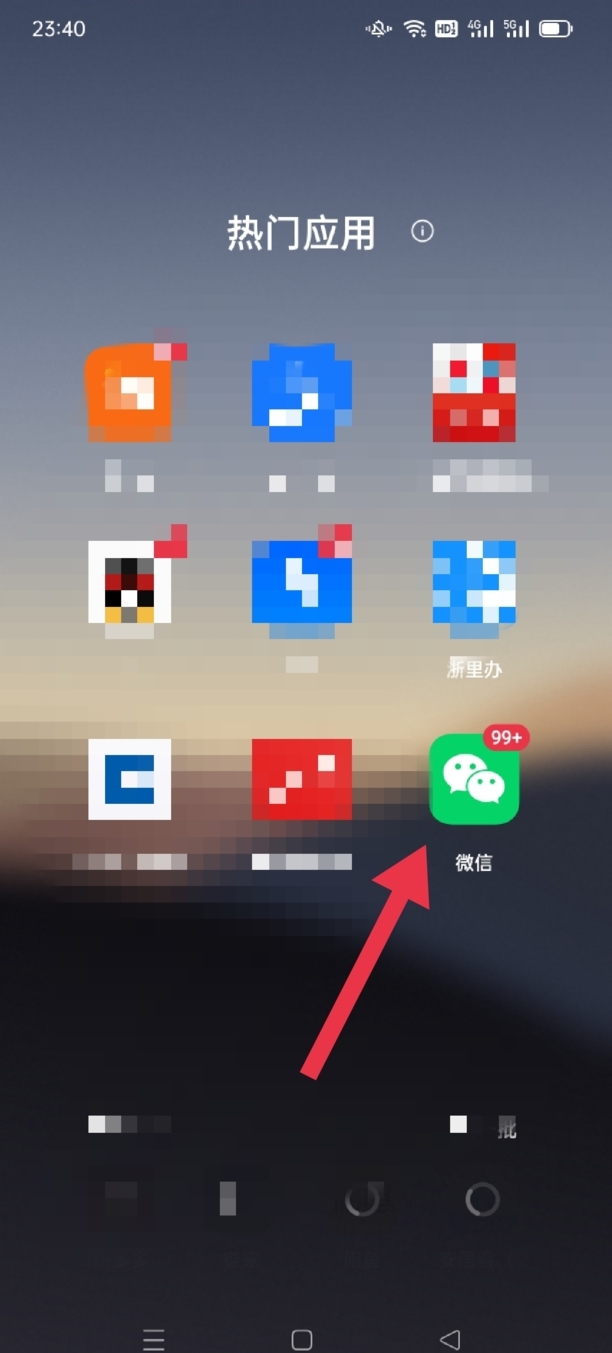Open the recent apps menu button

(153, 1339)
